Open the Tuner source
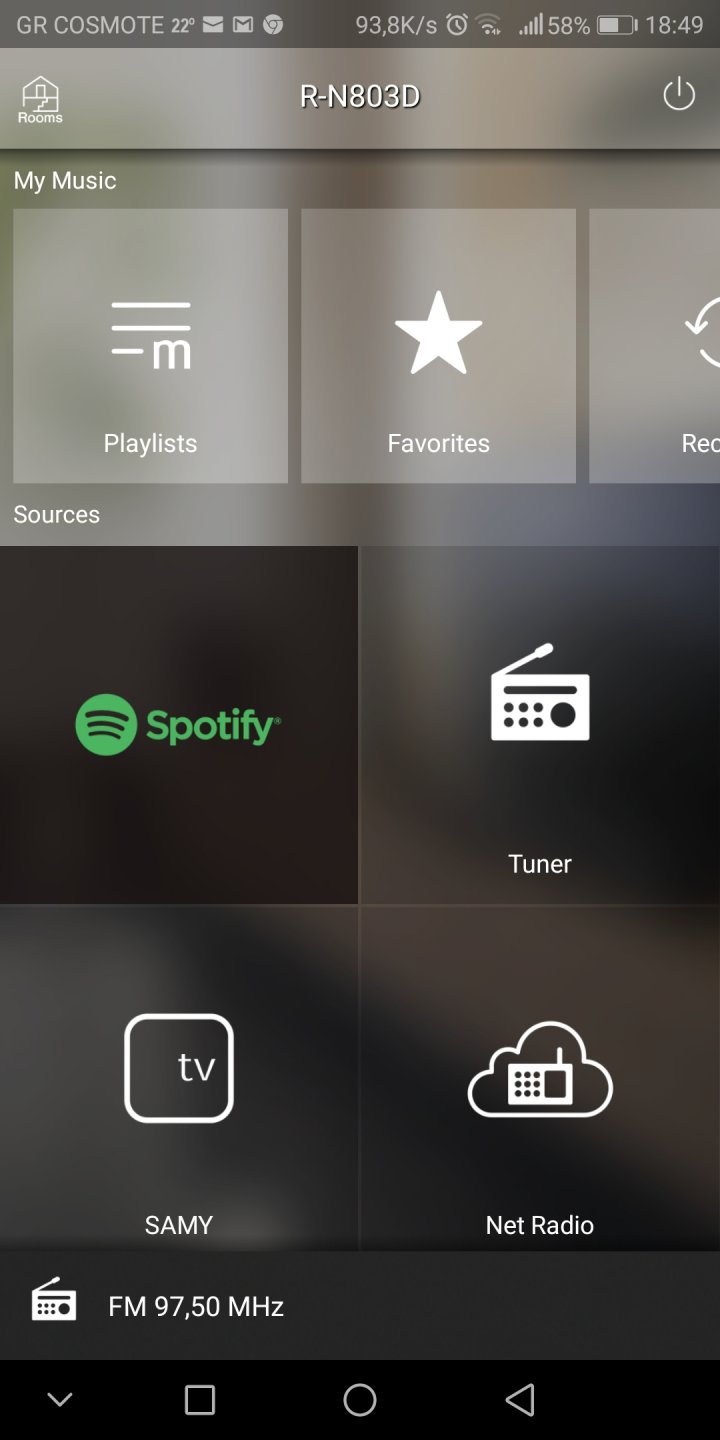This screenshot has height=1440, width=720. tap(539, 725)
